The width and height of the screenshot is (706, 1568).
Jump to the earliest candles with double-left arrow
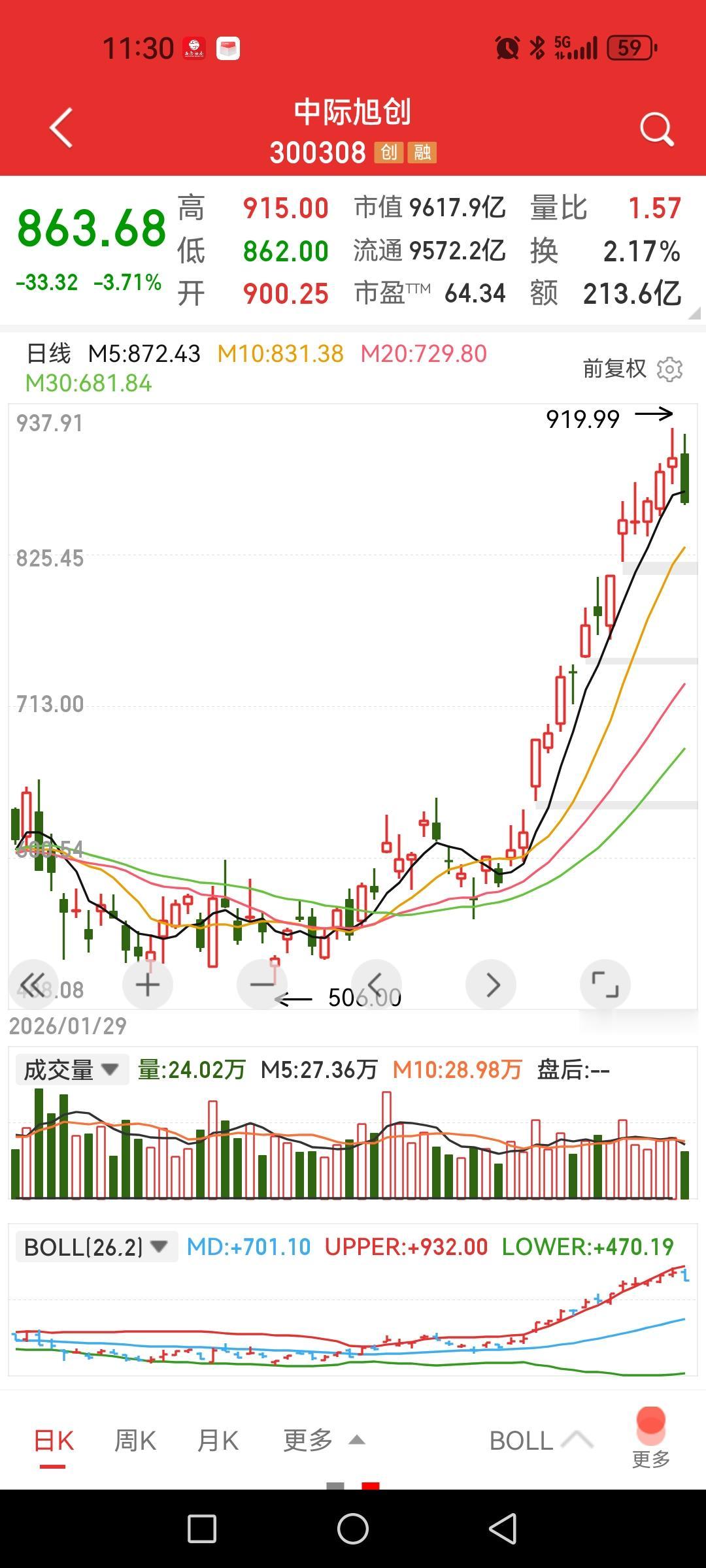33,985
